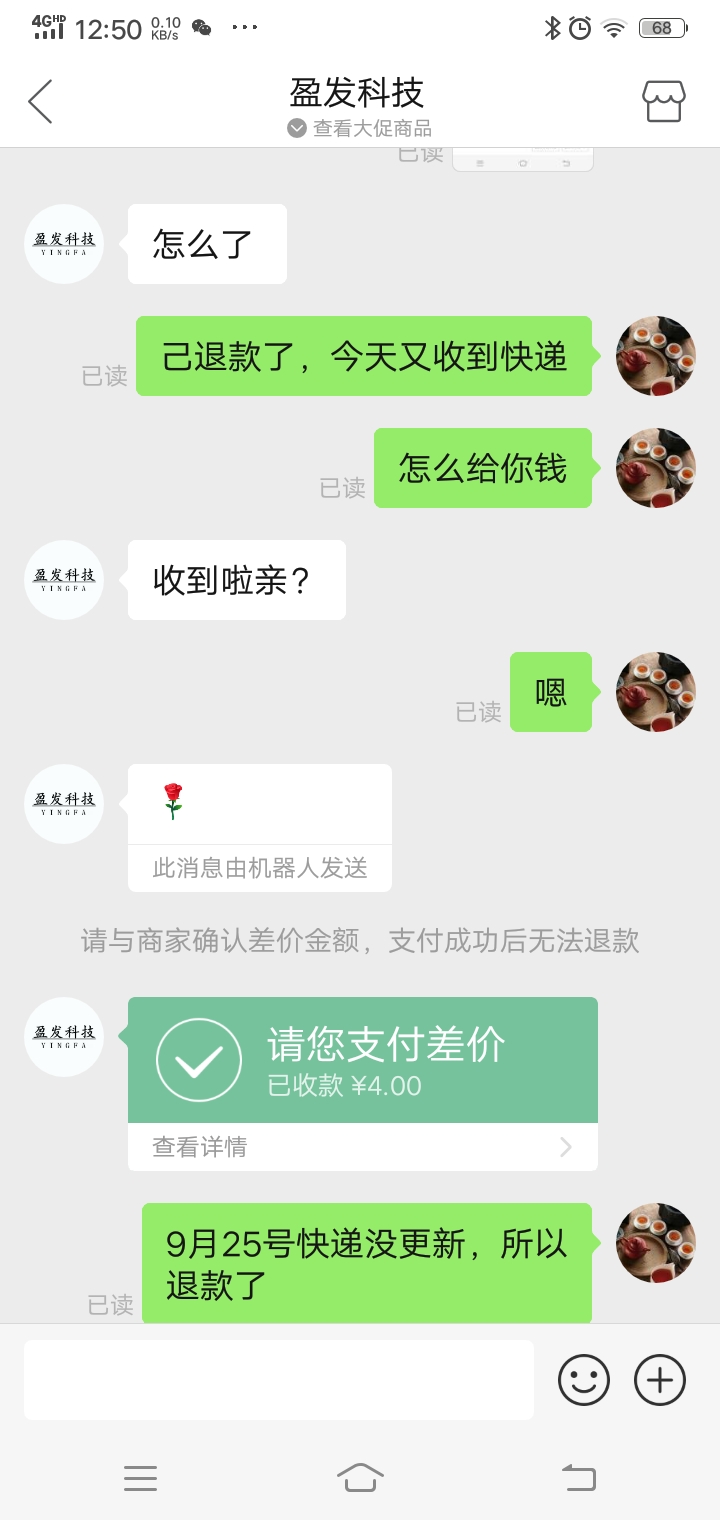The image size is (720, 1520).
Task: Tap the Bluetooth icon in status bar
Action: point(550,28)
